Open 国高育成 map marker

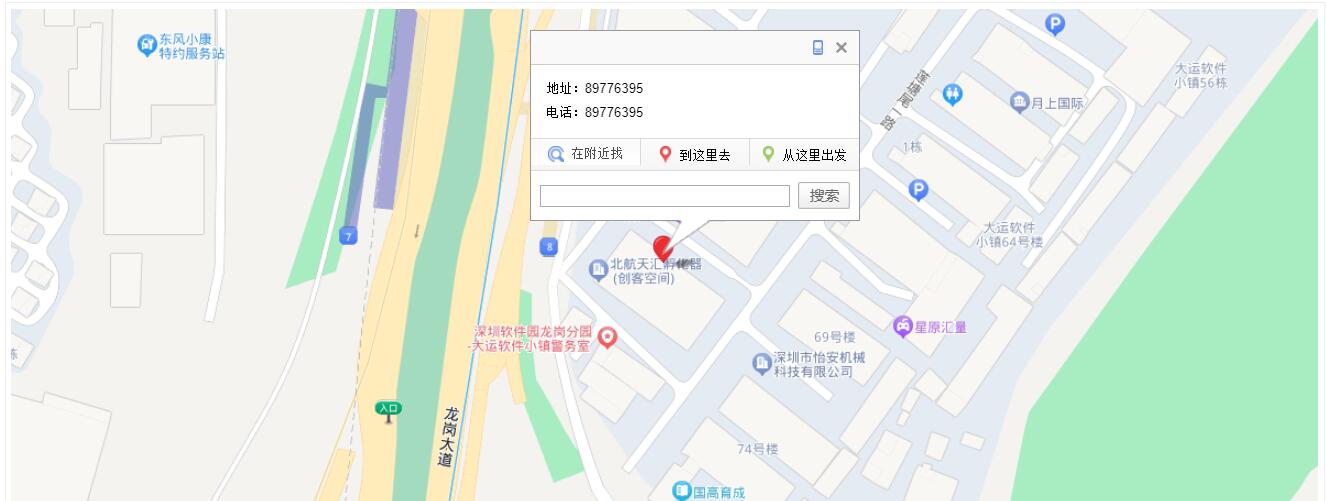[x=682, y=490]
